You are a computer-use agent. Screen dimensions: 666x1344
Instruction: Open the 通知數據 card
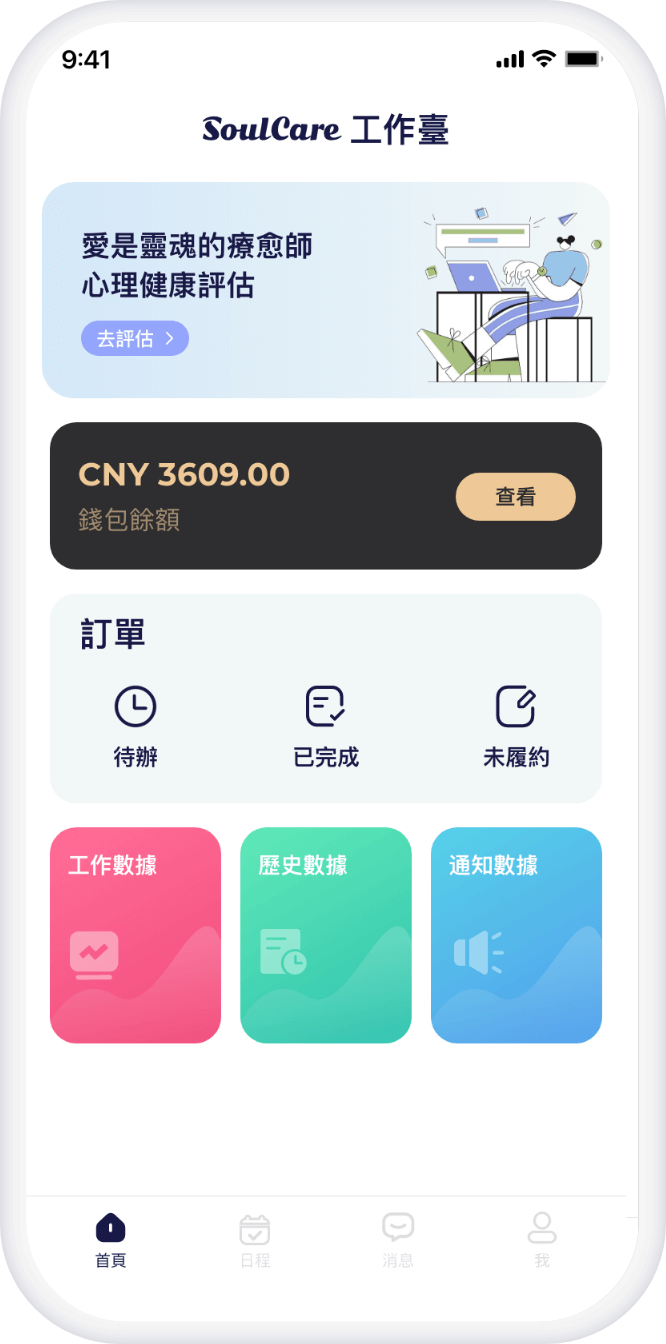coord(516,935)
